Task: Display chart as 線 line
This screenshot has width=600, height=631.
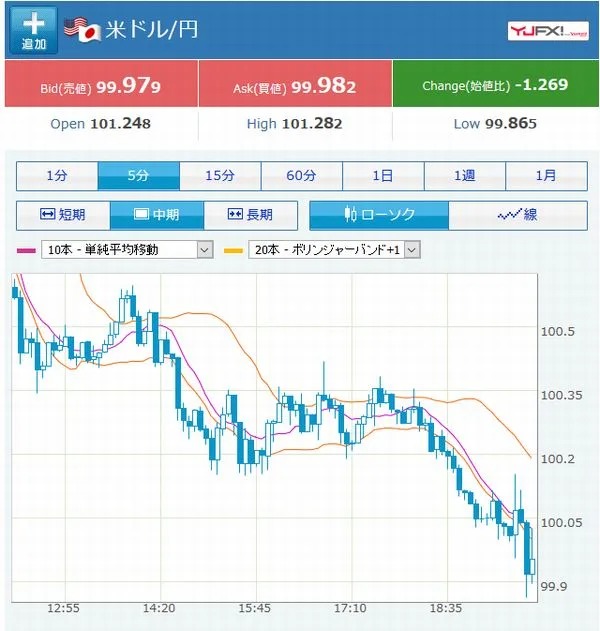Action: [x=517, y=215]
